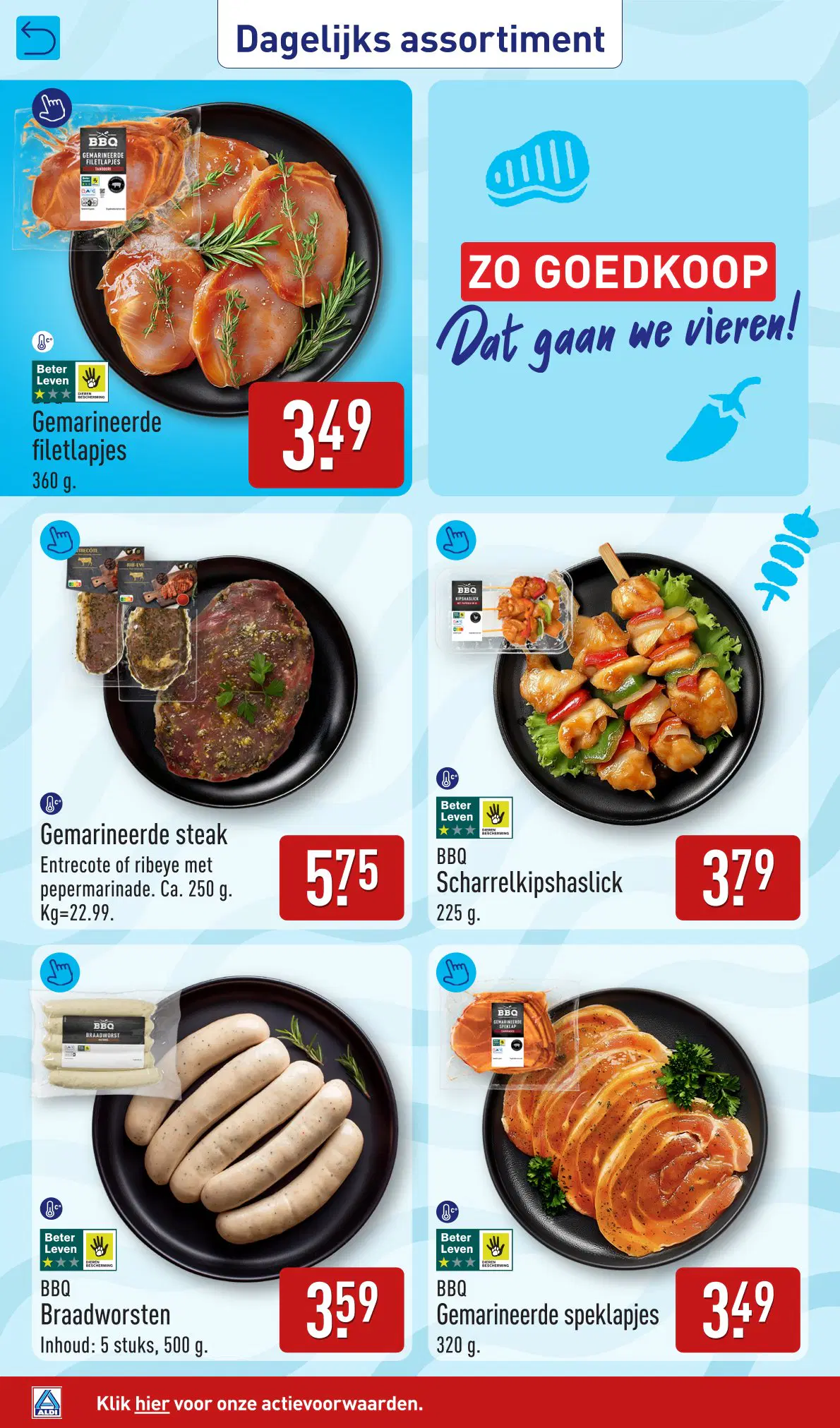Open the BBQ Scharrelkipshaslick product hotspot
The image size is (840, 1428).
tap(456, 541)
